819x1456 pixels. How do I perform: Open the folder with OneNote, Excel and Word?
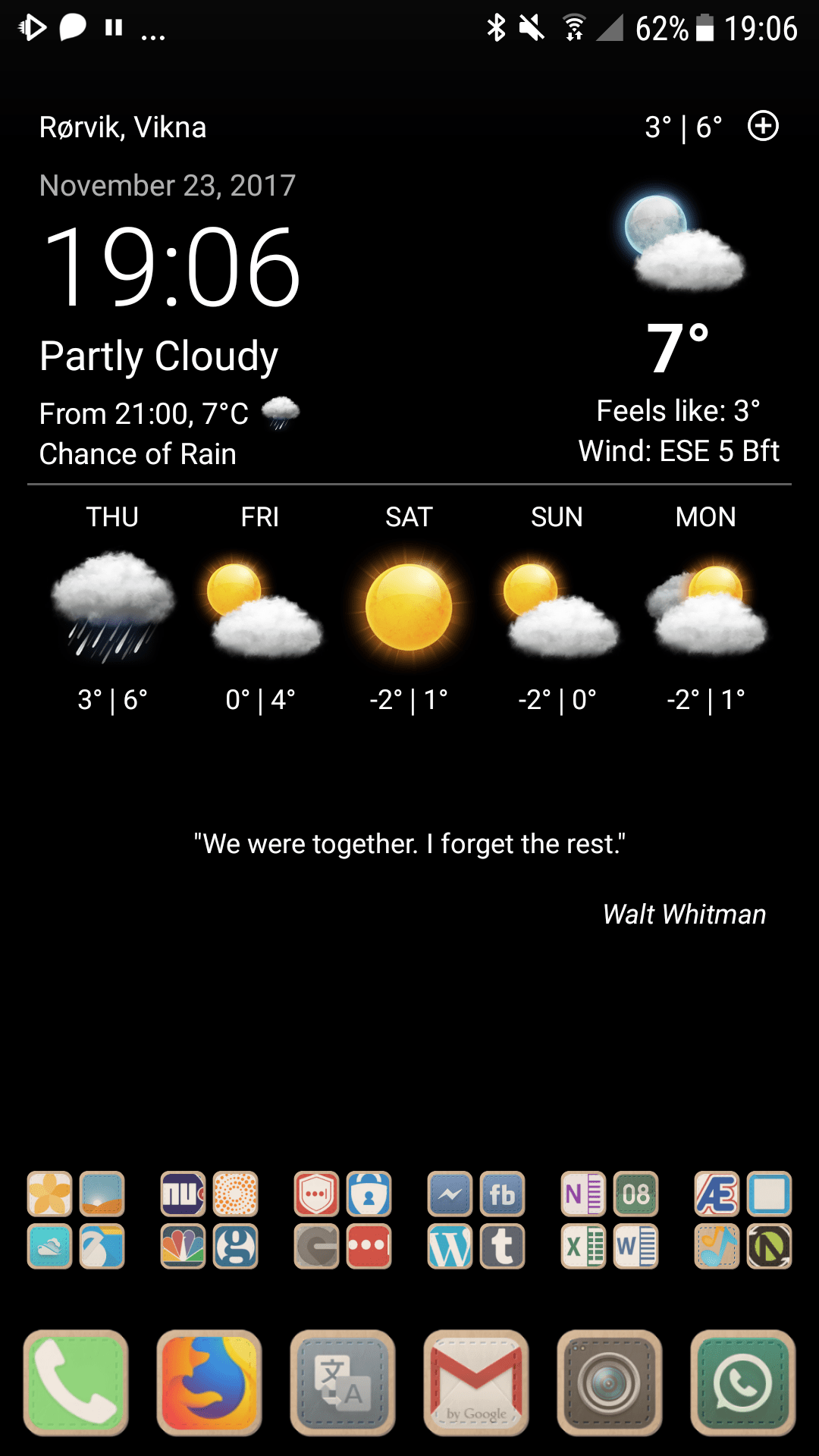(610, 1220)
